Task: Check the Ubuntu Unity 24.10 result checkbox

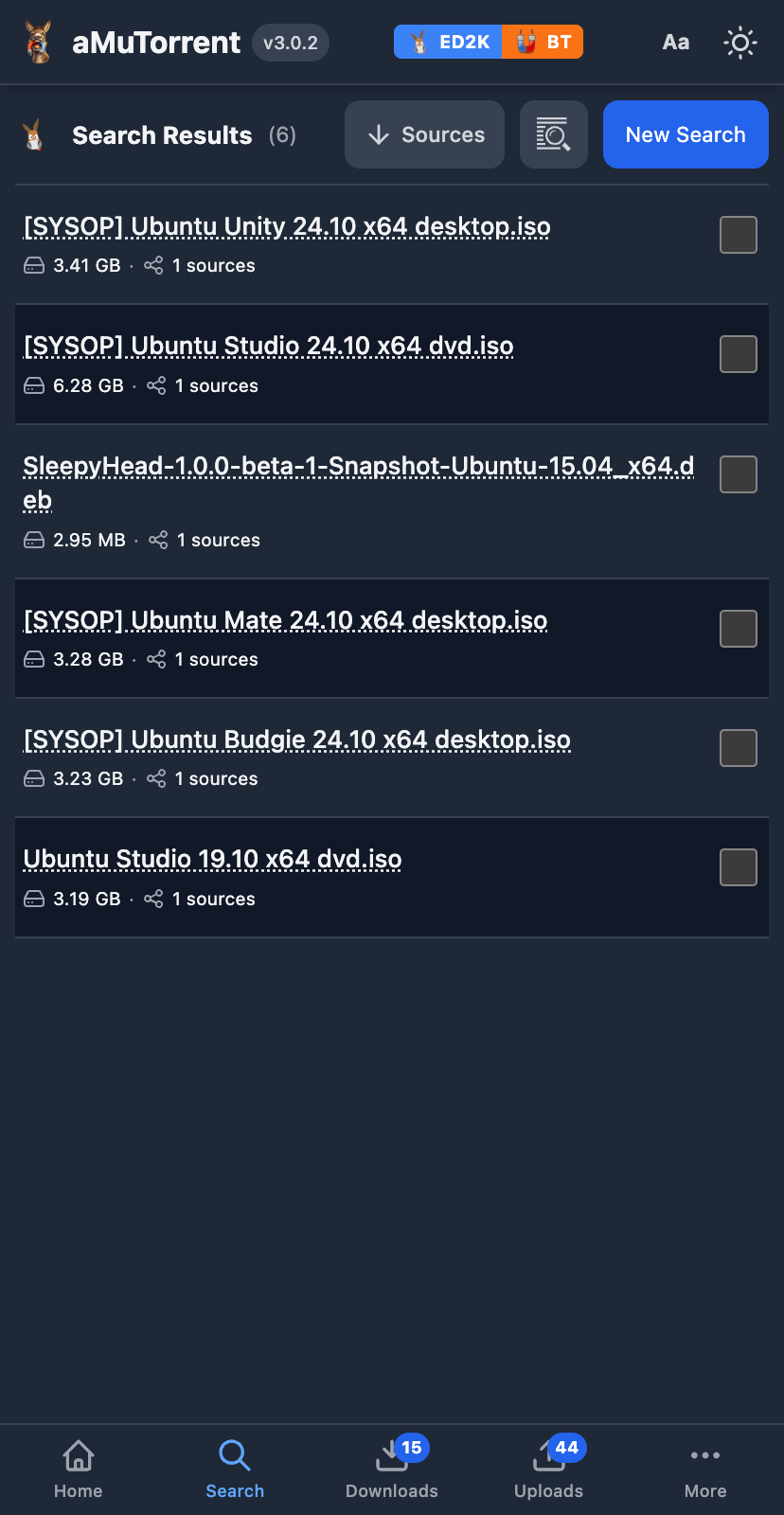Action: [738, 235]
